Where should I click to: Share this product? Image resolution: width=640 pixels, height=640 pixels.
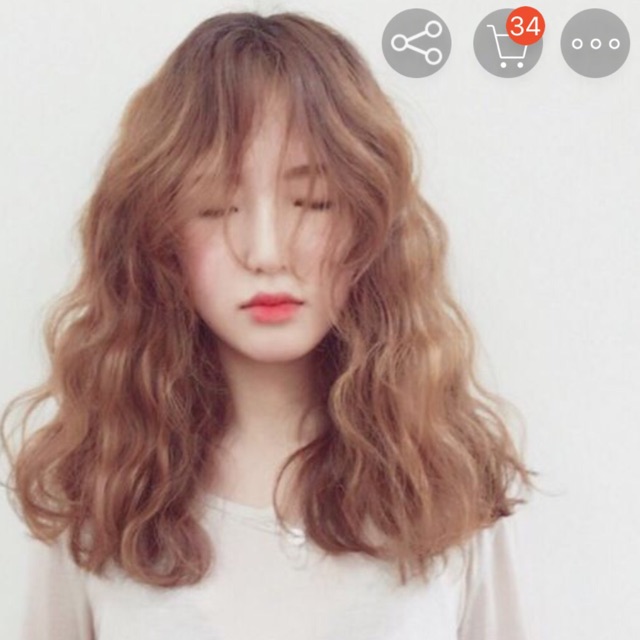(x=416, y=43)
